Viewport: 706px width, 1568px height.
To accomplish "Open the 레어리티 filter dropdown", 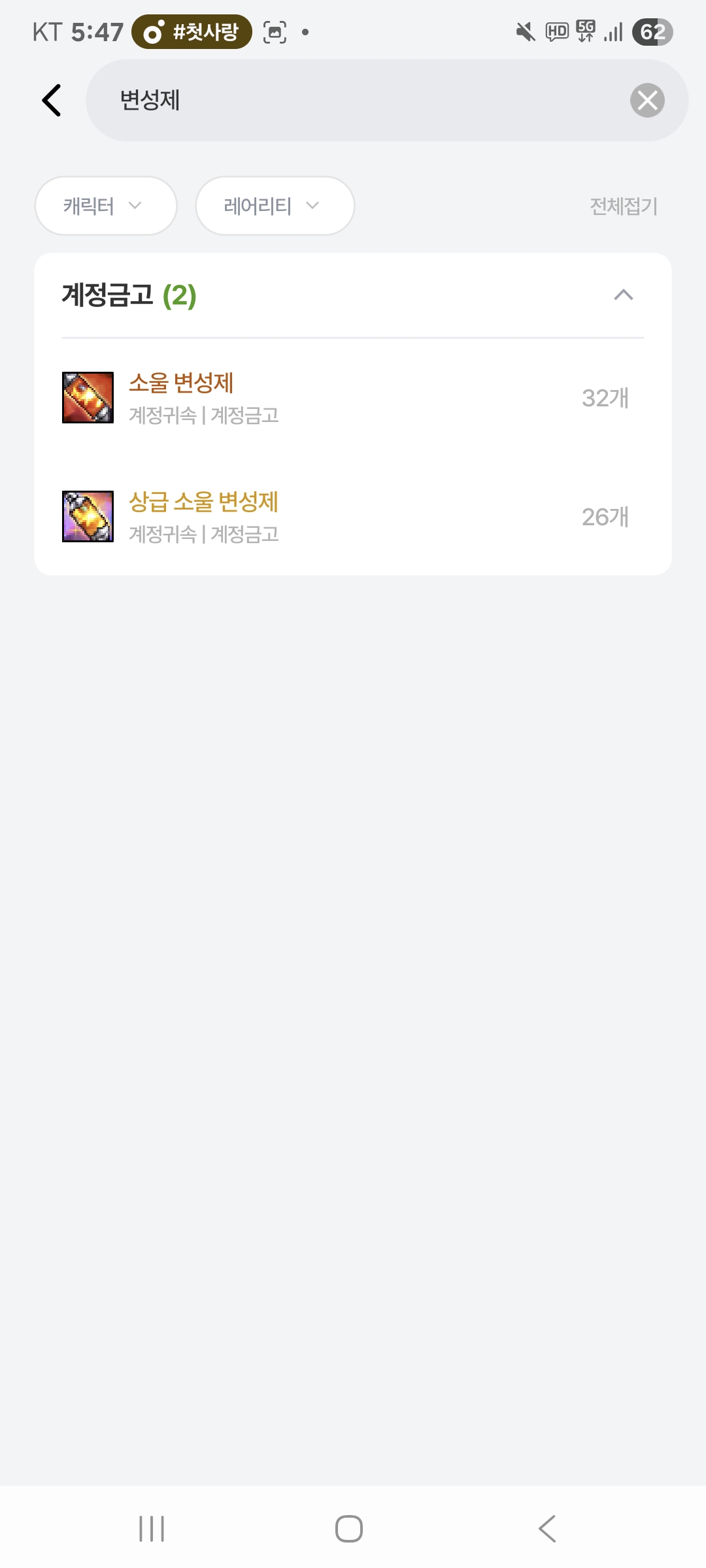I will pyautogui.click(x=275, y=206).
